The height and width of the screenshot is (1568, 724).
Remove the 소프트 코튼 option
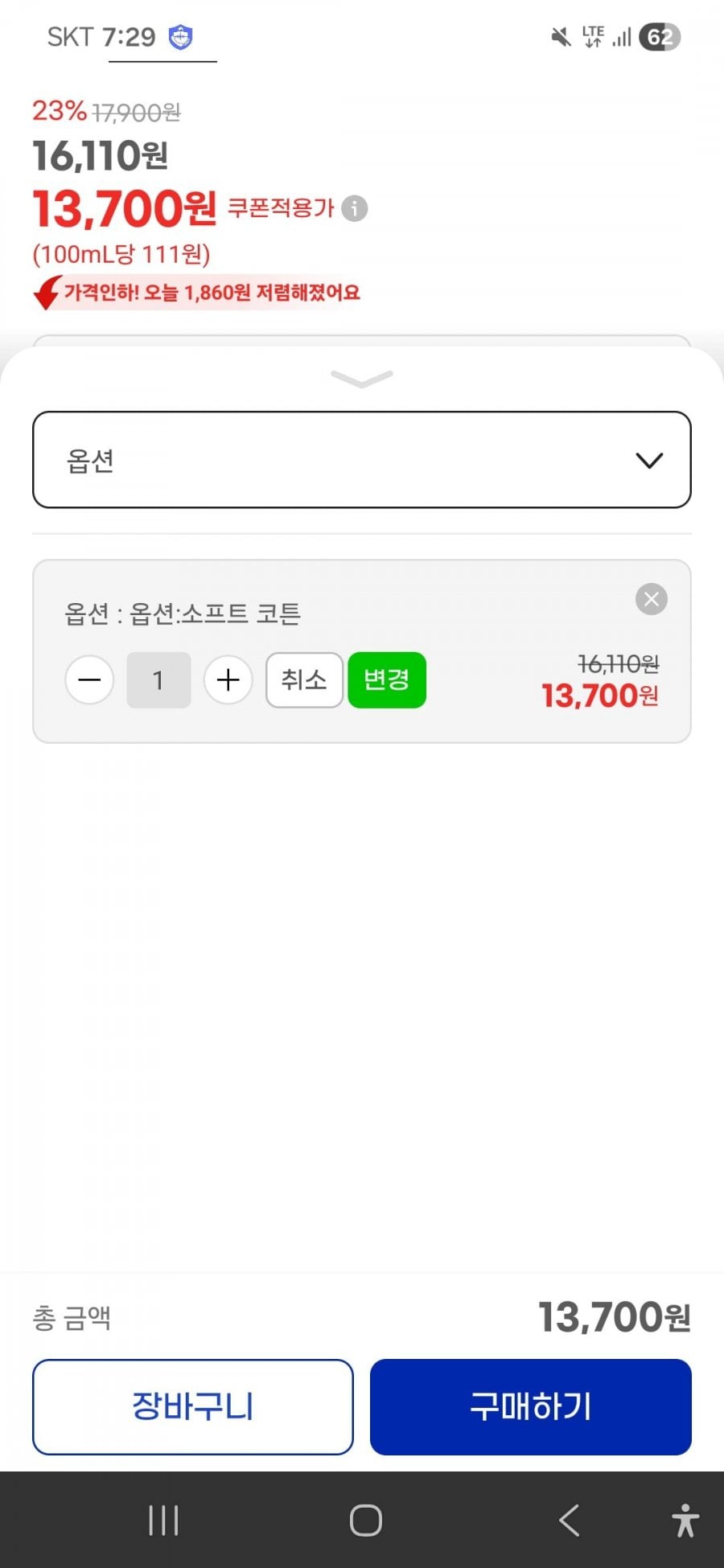coord(651,599)
